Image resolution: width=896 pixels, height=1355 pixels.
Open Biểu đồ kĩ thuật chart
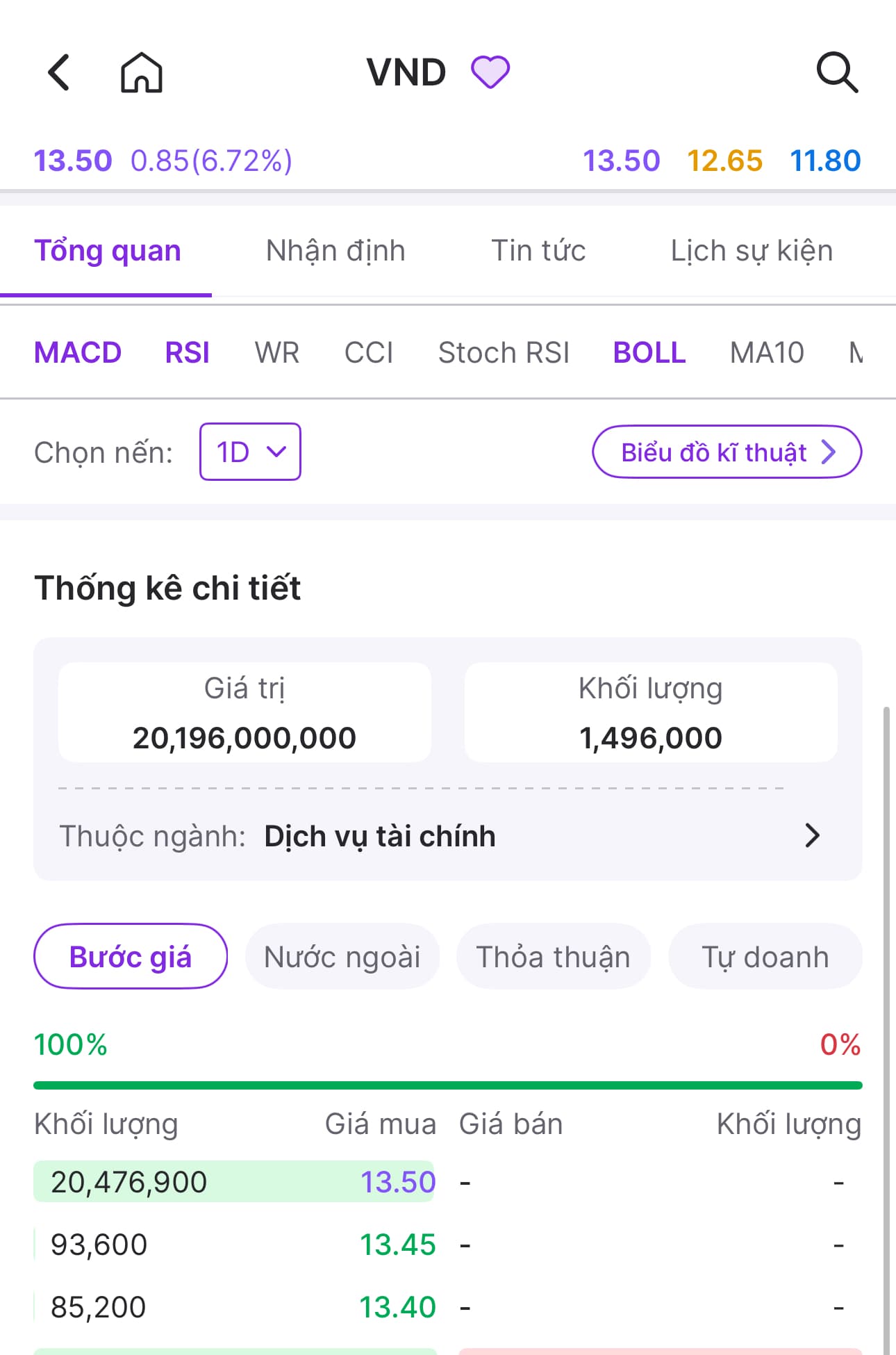coord(727,452)
